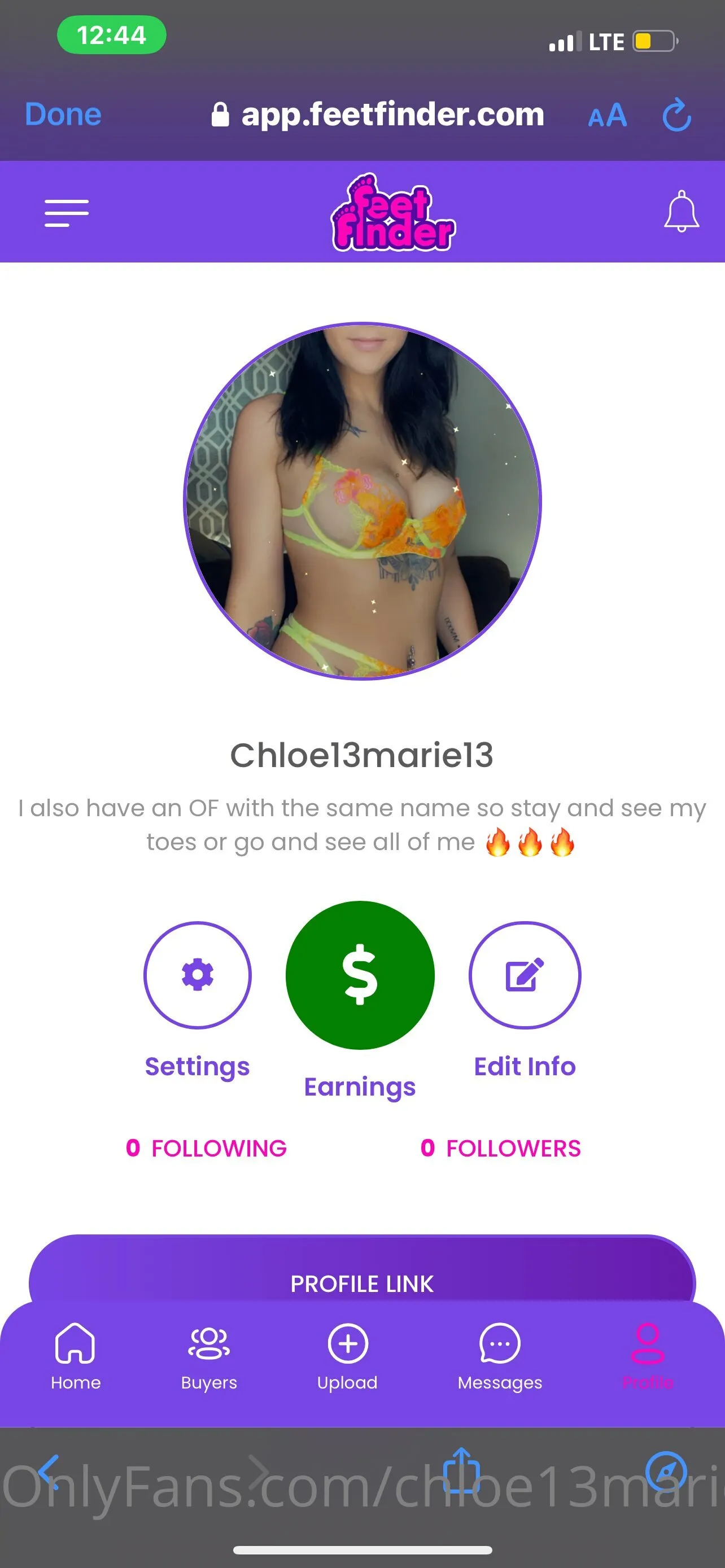
Task: Go back to the previous page
Action: pos(49,1472)
